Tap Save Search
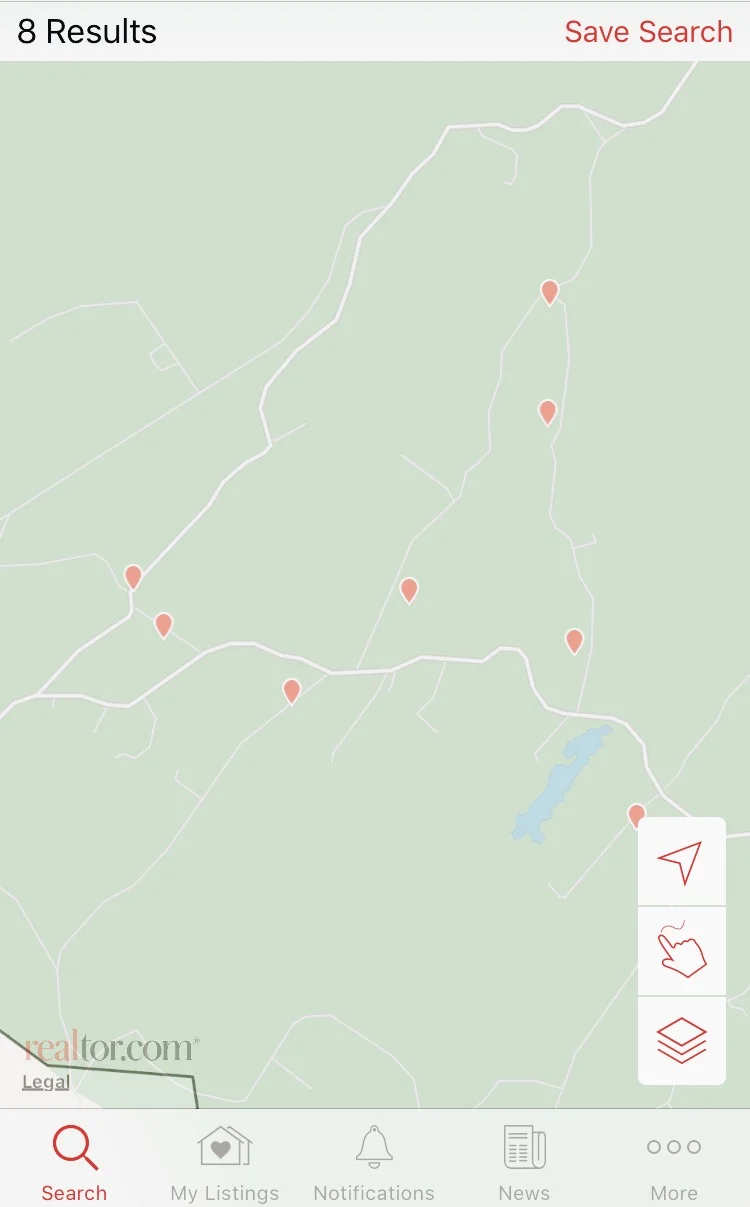750x1207 pixels. click(x=648, y=32)
